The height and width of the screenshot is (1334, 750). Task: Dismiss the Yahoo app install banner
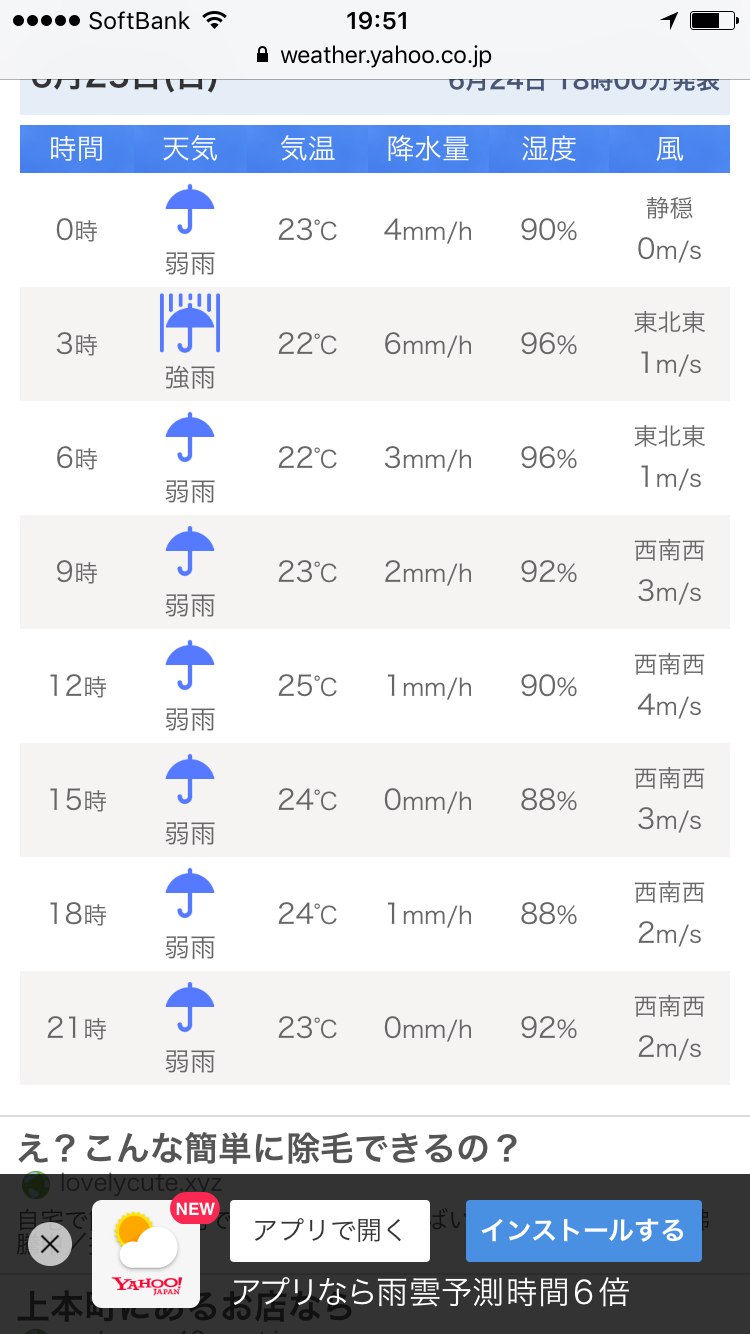pyautogui.click(x=50, y=1244)
